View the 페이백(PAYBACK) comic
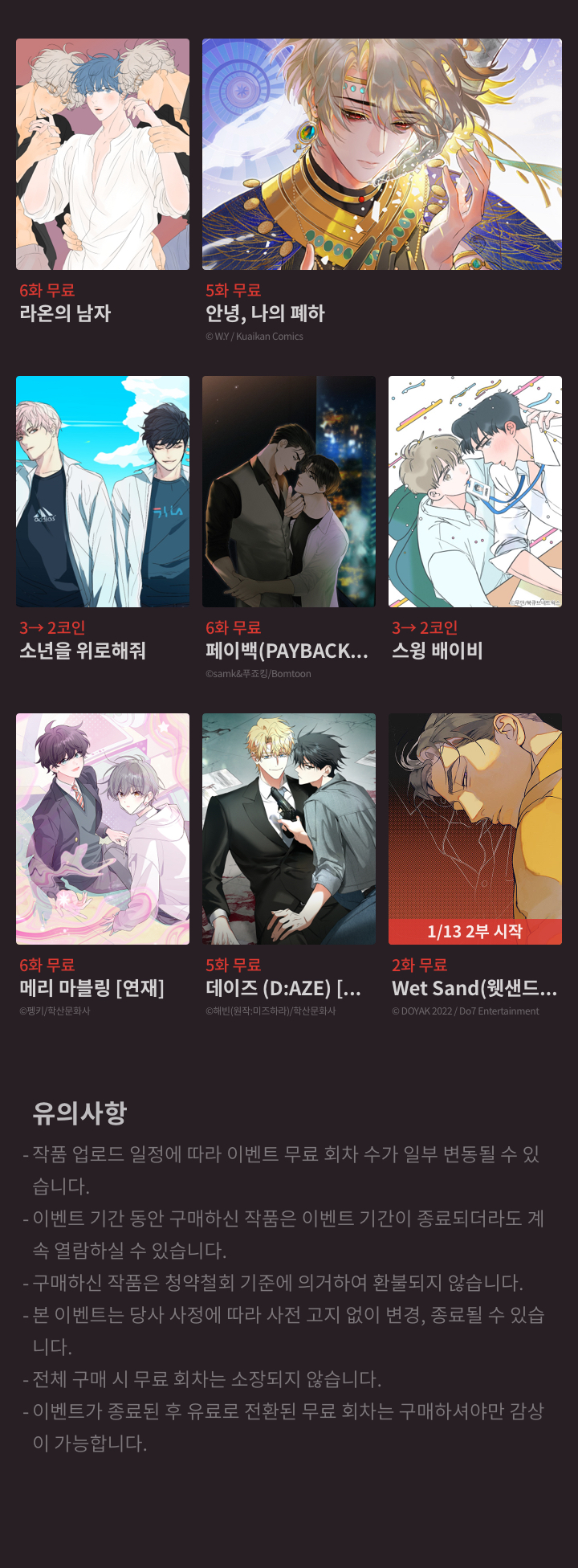The image size is (578, 1568). pyautogui.click(x=289, y=492)
